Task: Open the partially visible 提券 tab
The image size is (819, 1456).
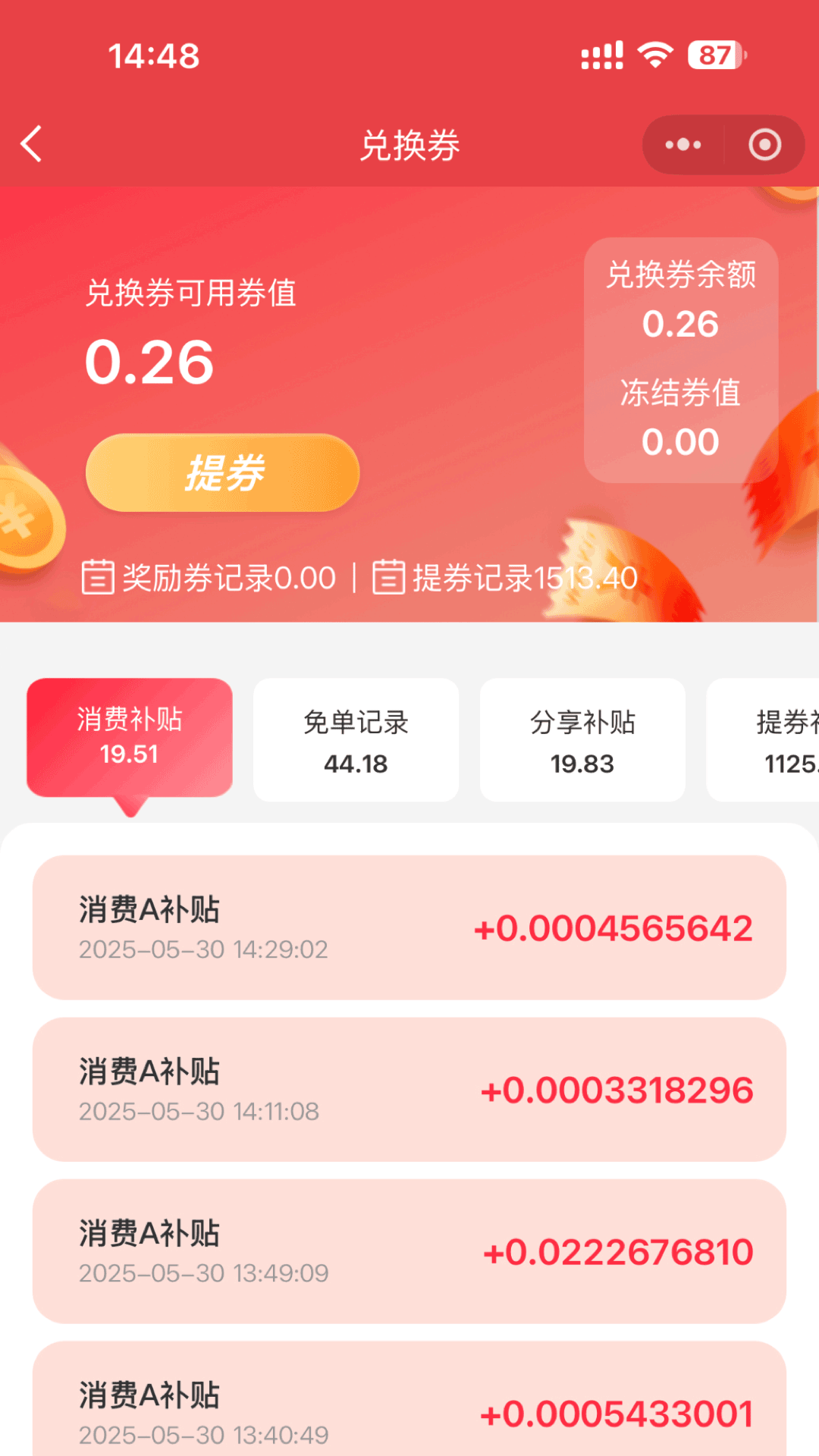Action: point(773,739)
